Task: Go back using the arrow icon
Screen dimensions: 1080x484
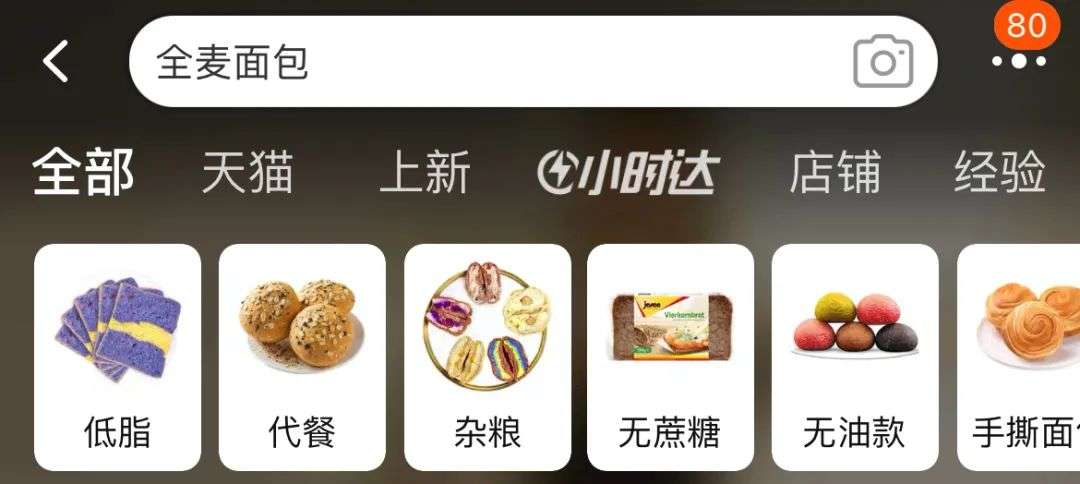Action: 56,62
